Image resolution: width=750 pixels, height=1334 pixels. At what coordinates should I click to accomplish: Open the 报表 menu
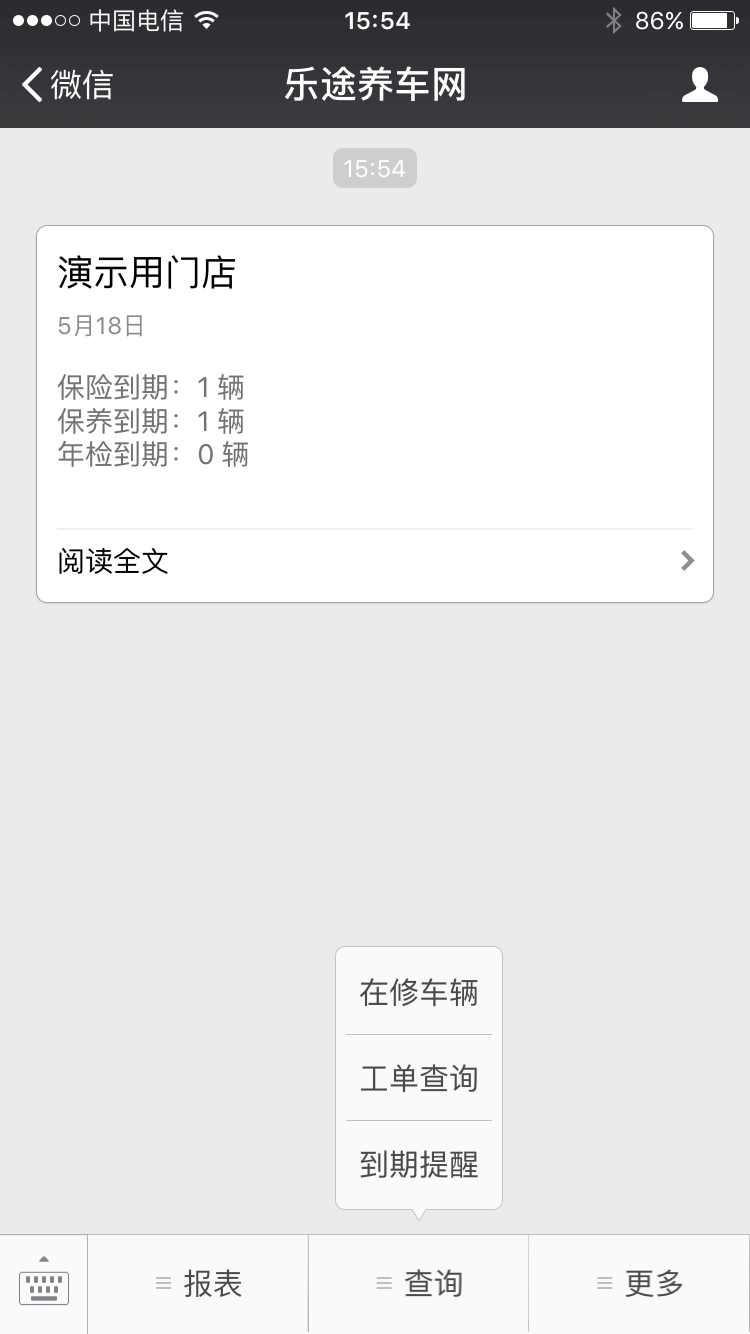pos(198,1284)
